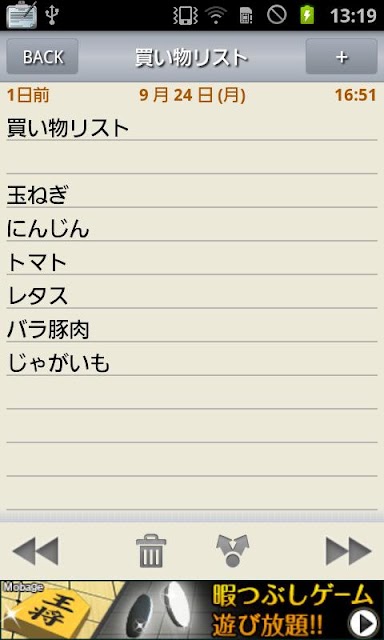
Task: Edit the memo text area
Action: (x=192, y=310)
